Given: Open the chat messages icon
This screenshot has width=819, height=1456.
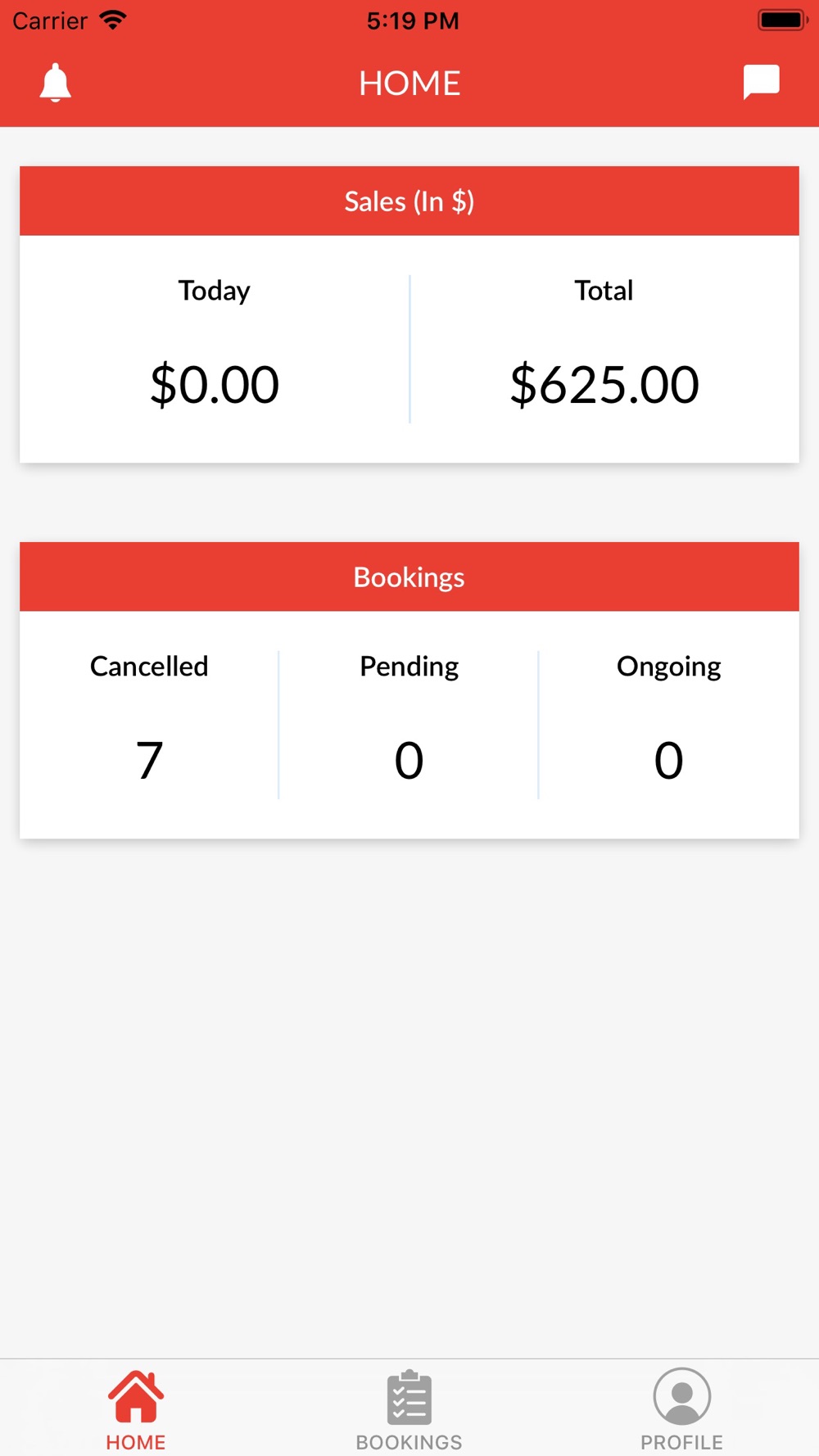Looking at the screenshot, I should [x=761, y=82].
